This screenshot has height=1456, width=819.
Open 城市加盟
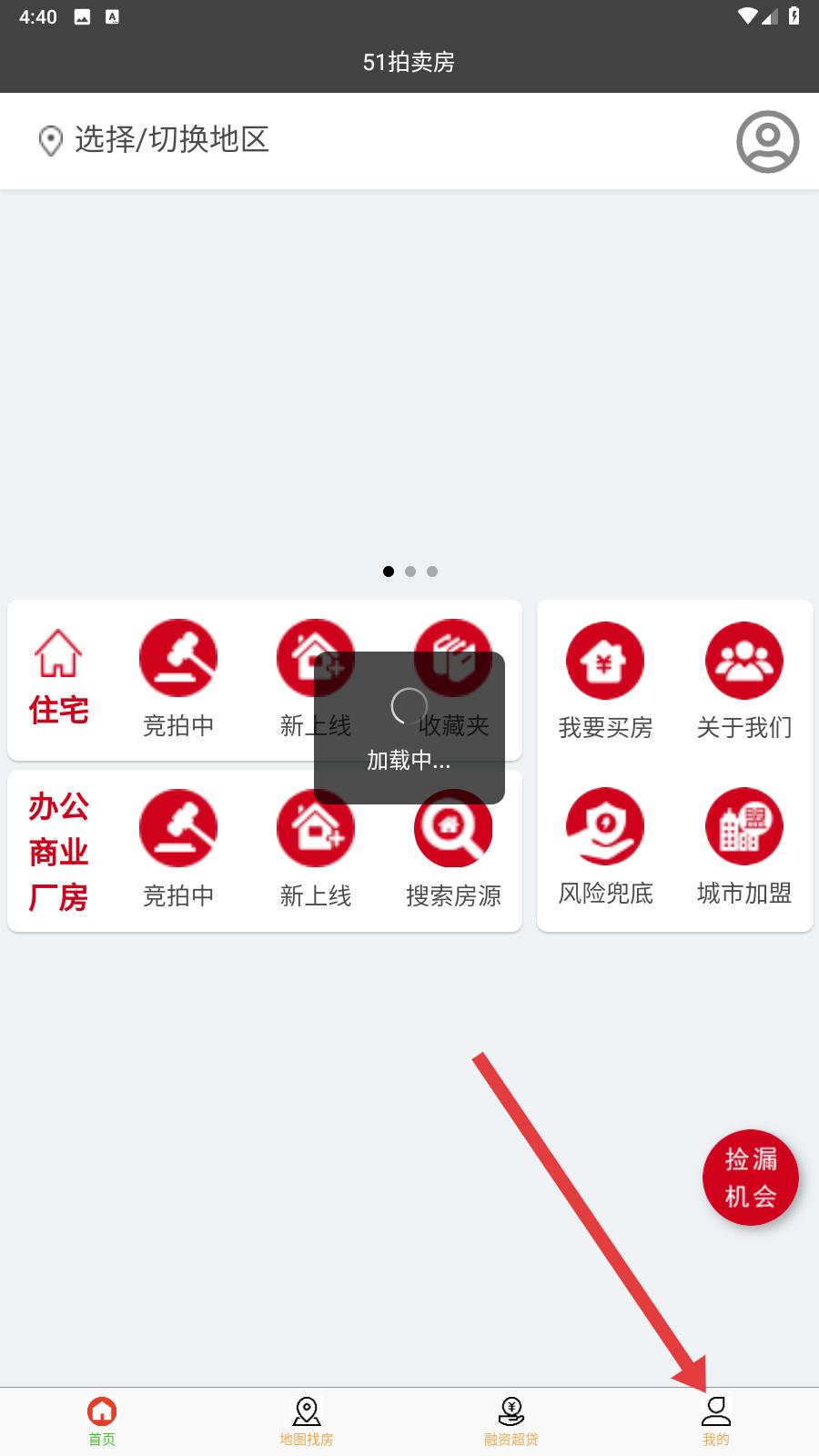tap(744, 846)
